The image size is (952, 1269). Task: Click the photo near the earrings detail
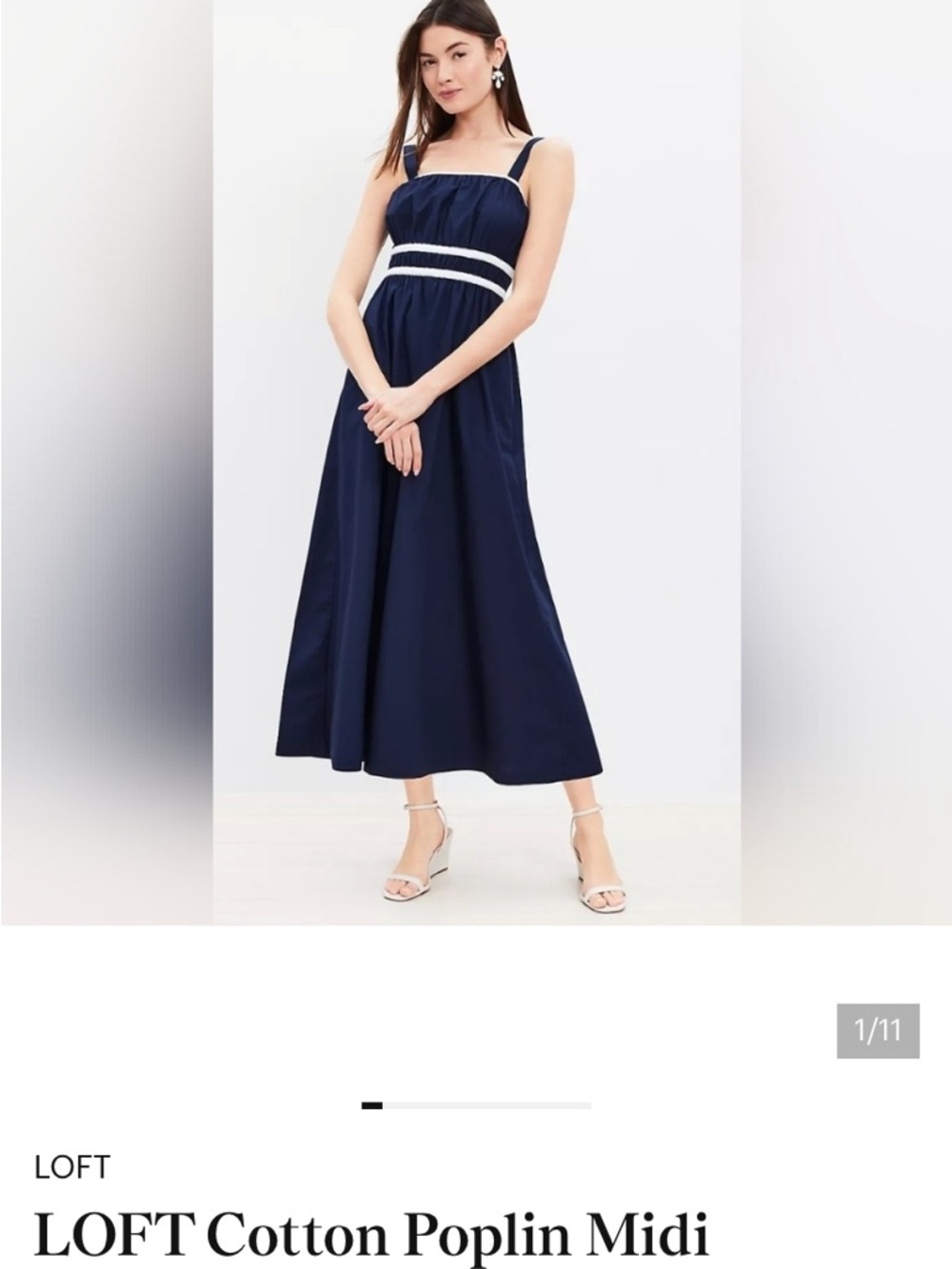[500, 81]
